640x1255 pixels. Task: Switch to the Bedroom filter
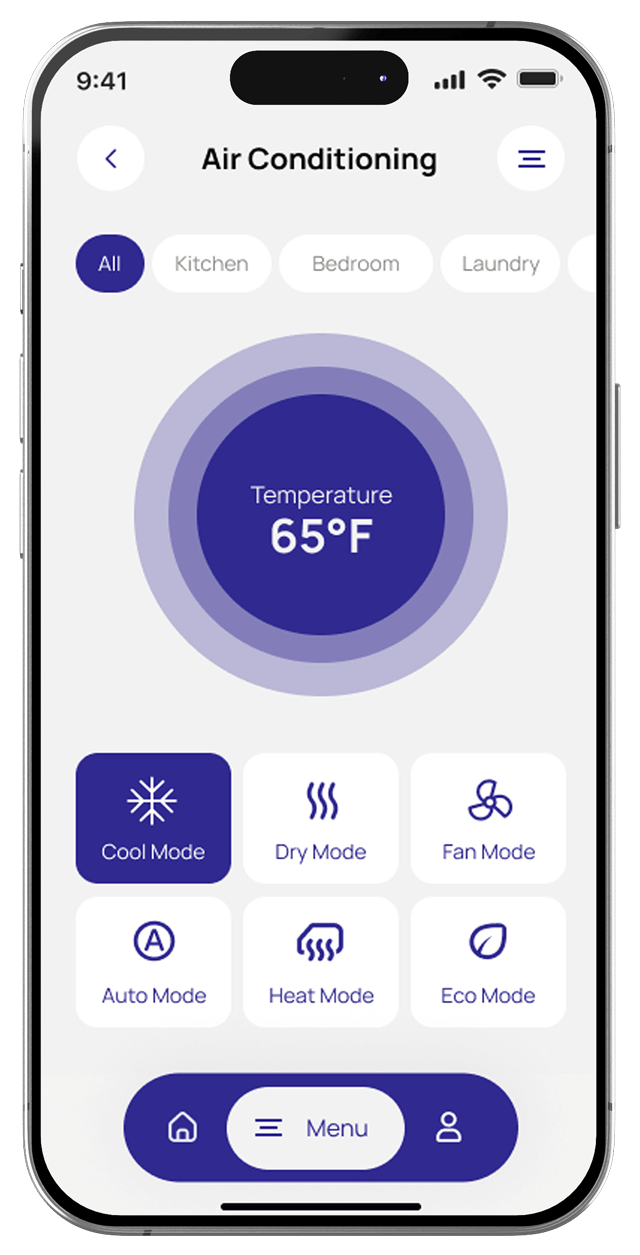point(355,264)
